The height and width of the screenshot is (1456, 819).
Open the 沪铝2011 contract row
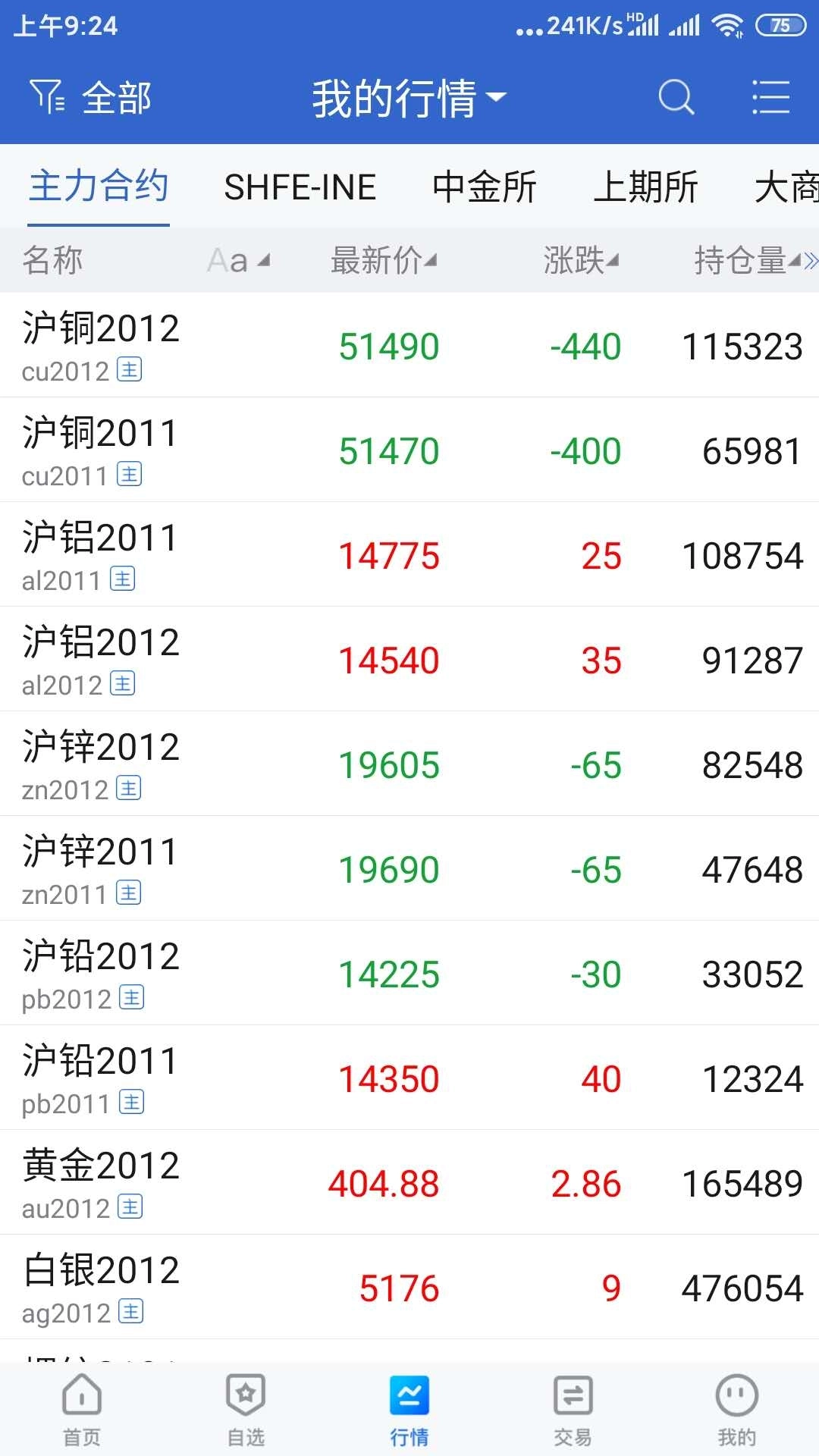pyautogui.click(x=409, y=555)
